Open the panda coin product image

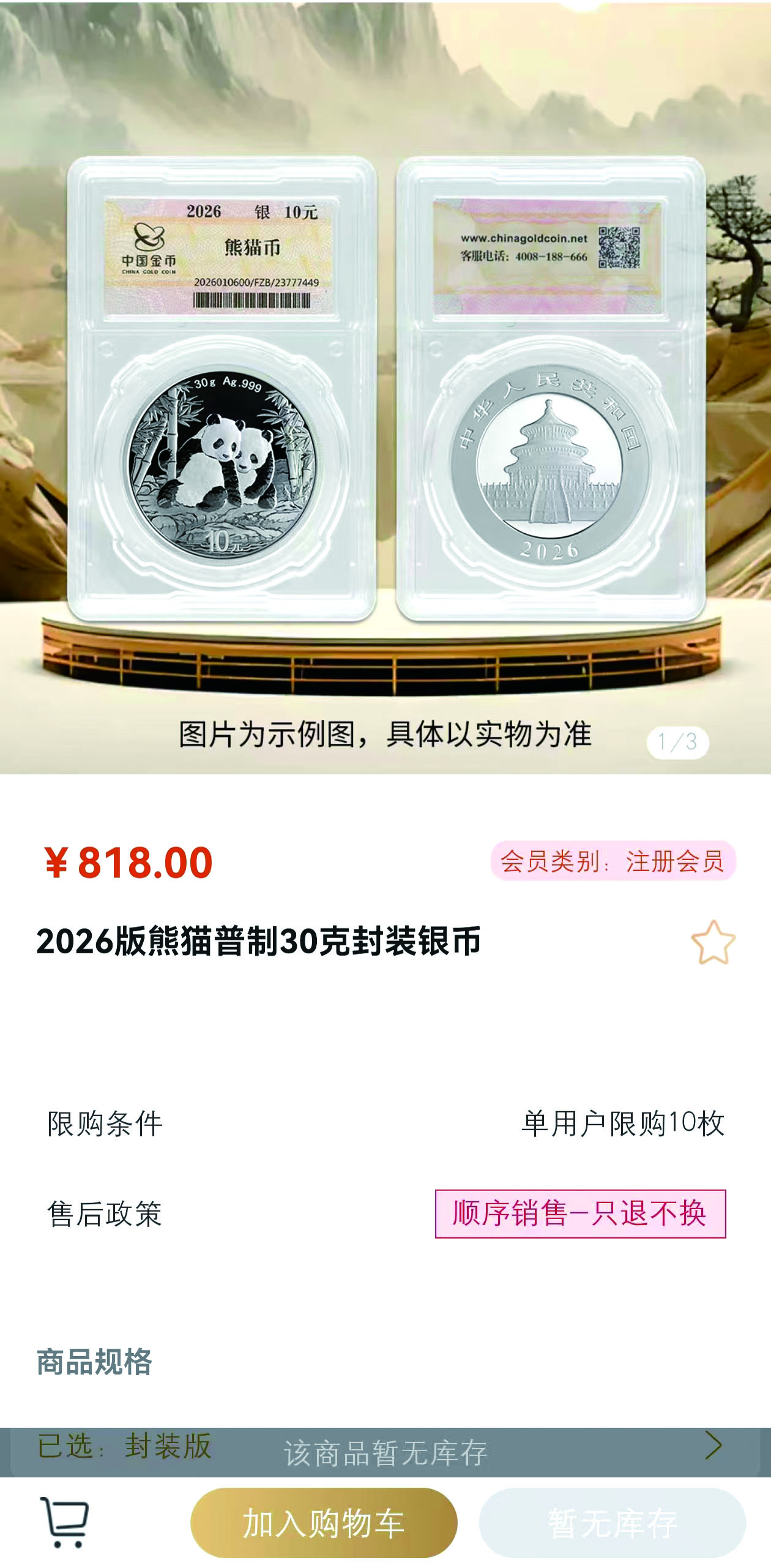(x=386, y=392)
